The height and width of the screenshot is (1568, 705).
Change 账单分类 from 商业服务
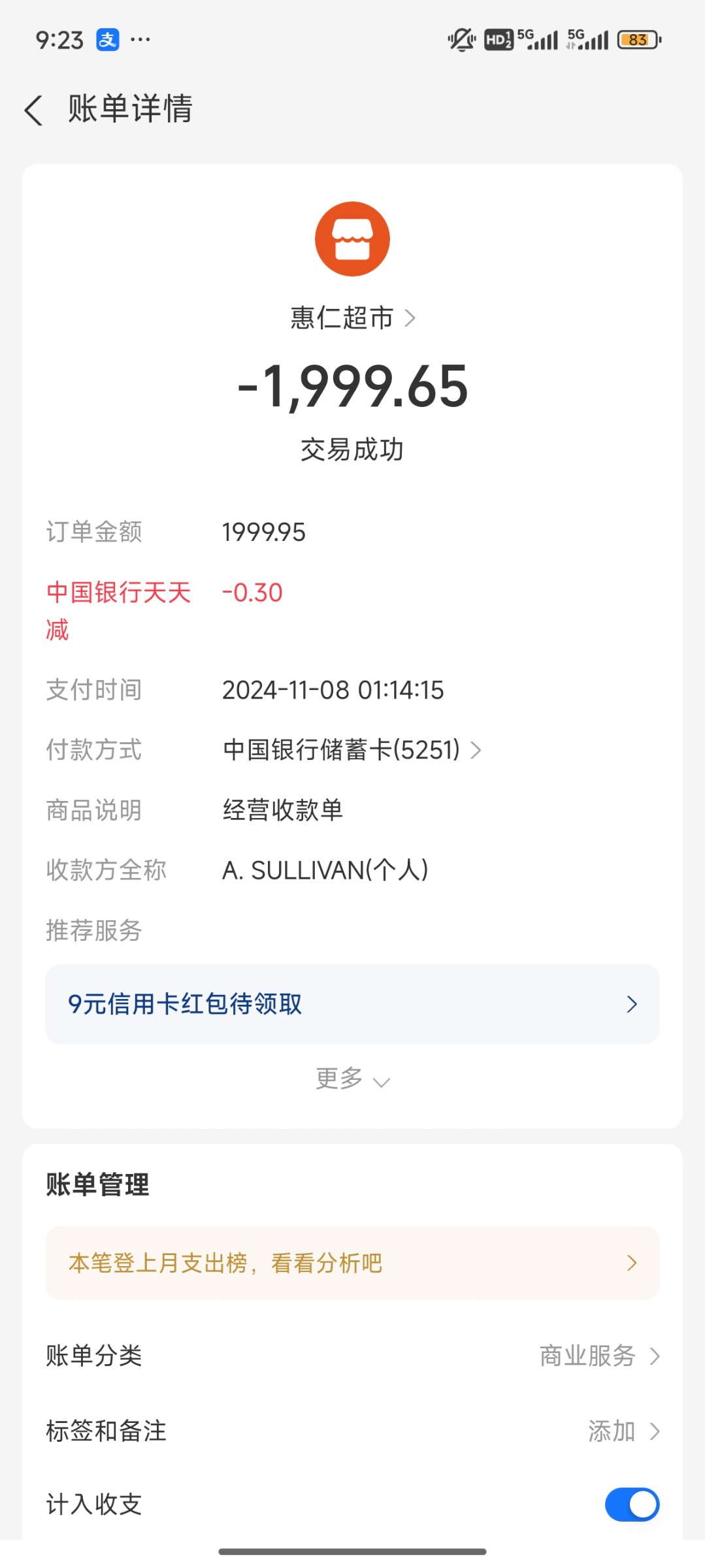pos(352,1356)
